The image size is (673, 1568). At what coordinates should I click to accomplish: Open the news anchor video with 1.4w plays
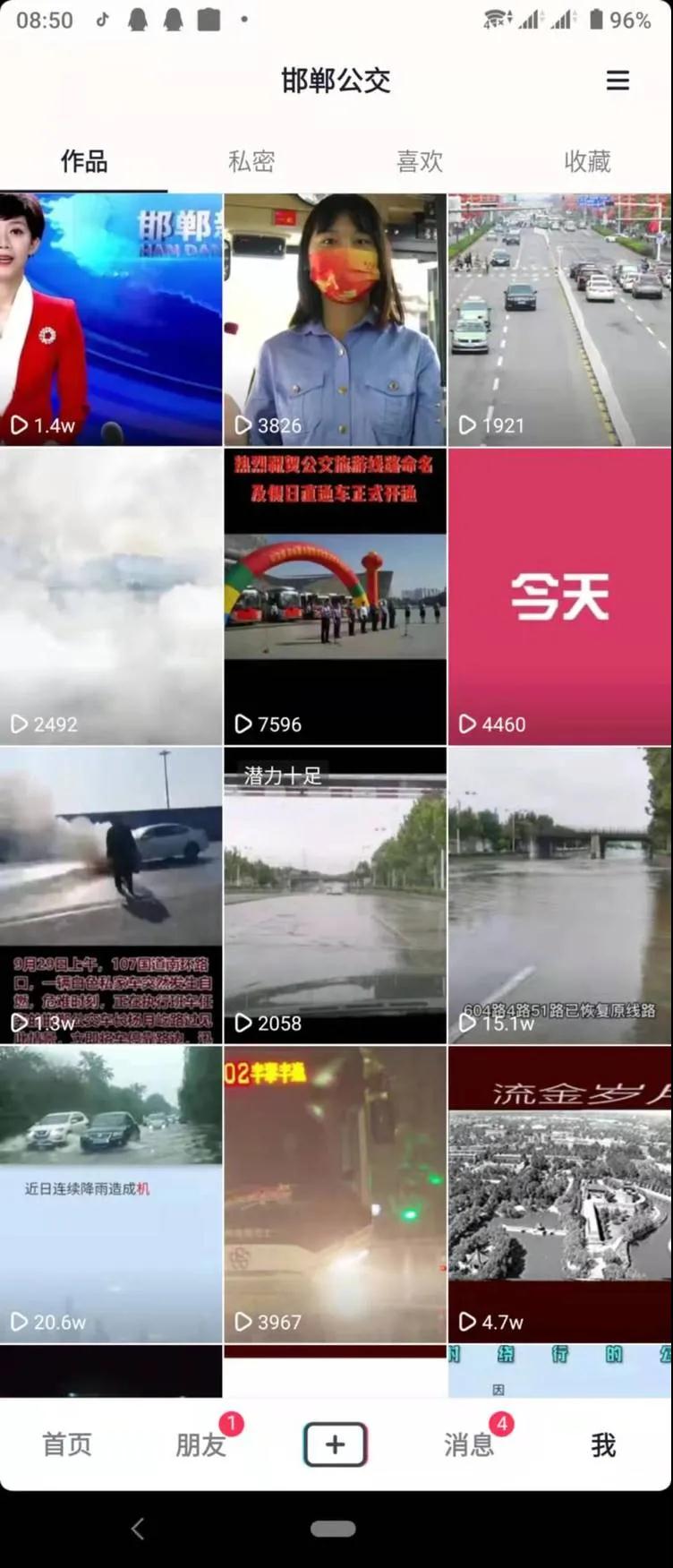[111, 320]
